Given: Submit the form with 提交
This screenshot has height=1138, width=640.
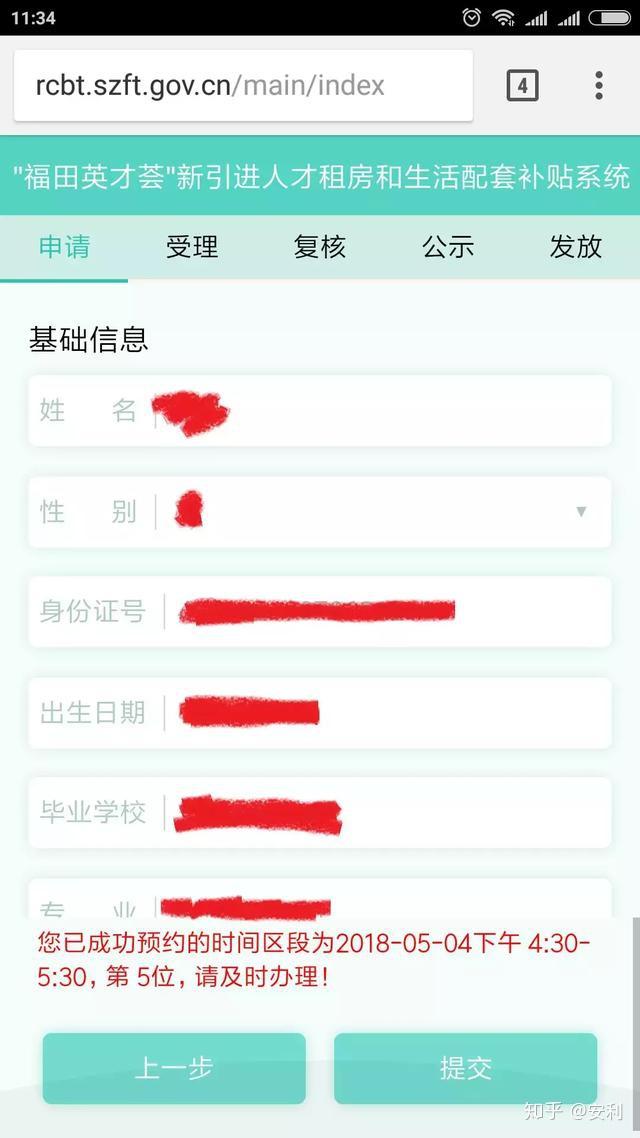Looking at the screenshot, I should [466, 1068].
